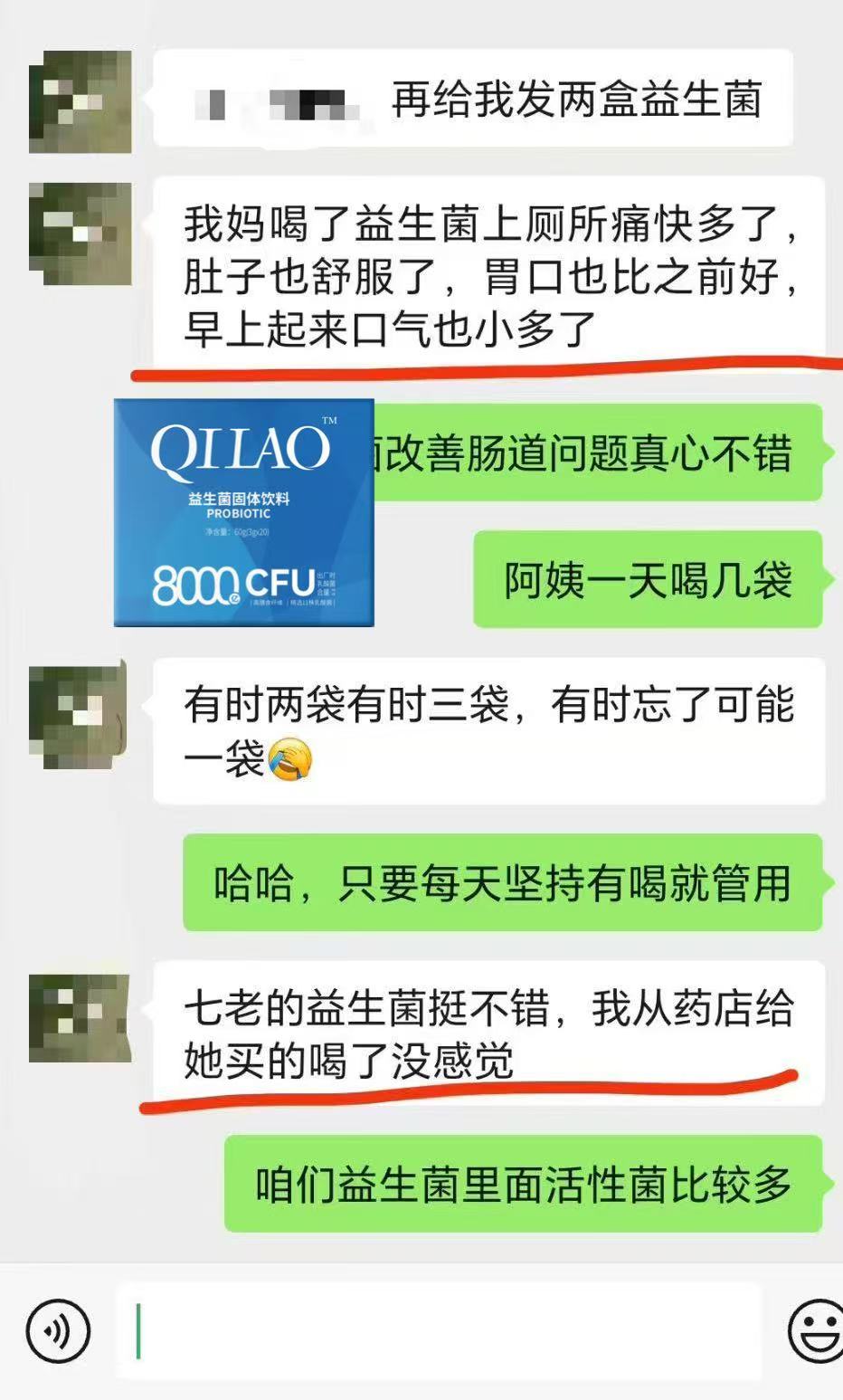843x1400 pixels.
Task: Open avatar beside 七老的益生菌挺不错 message
Action: coord(79,1017)
